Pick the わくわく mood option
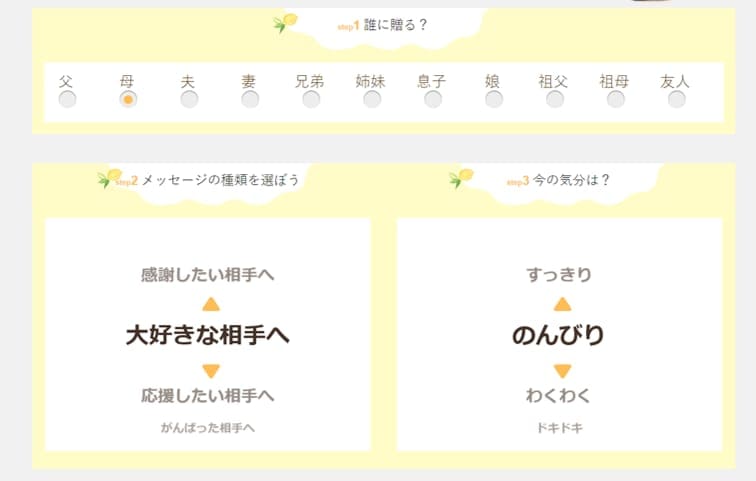This screenshot has height=481, width=756. 559,396
